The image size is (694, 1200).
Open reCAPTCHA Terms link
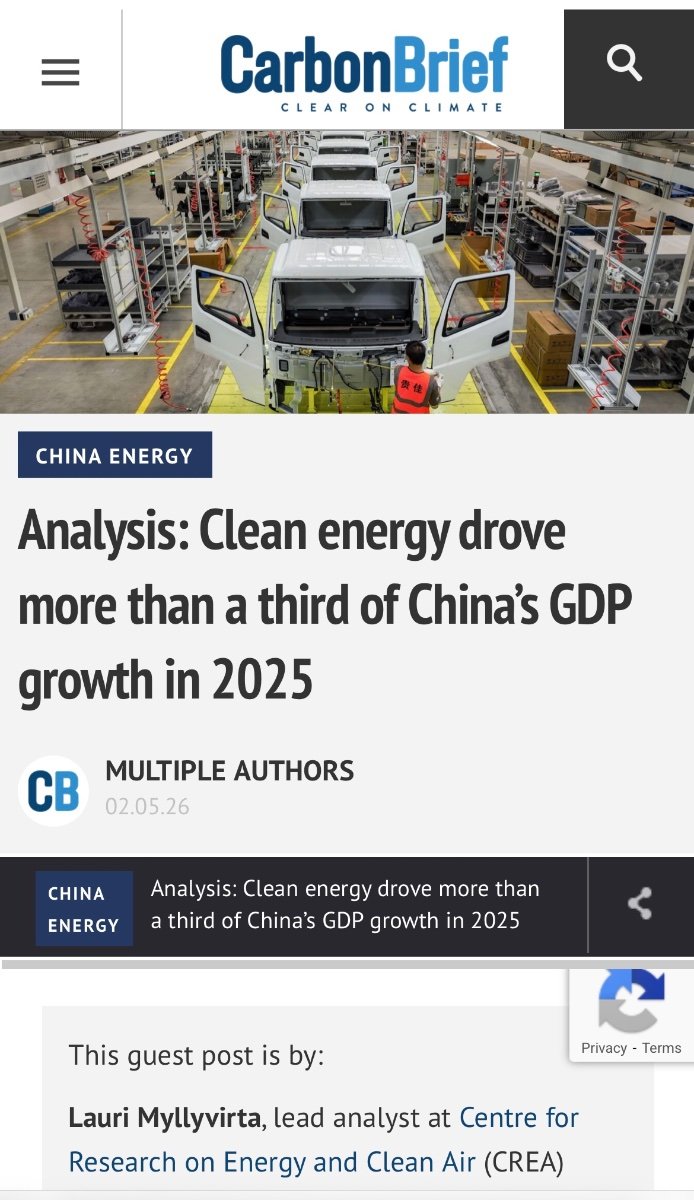[x=662, y=1048]
